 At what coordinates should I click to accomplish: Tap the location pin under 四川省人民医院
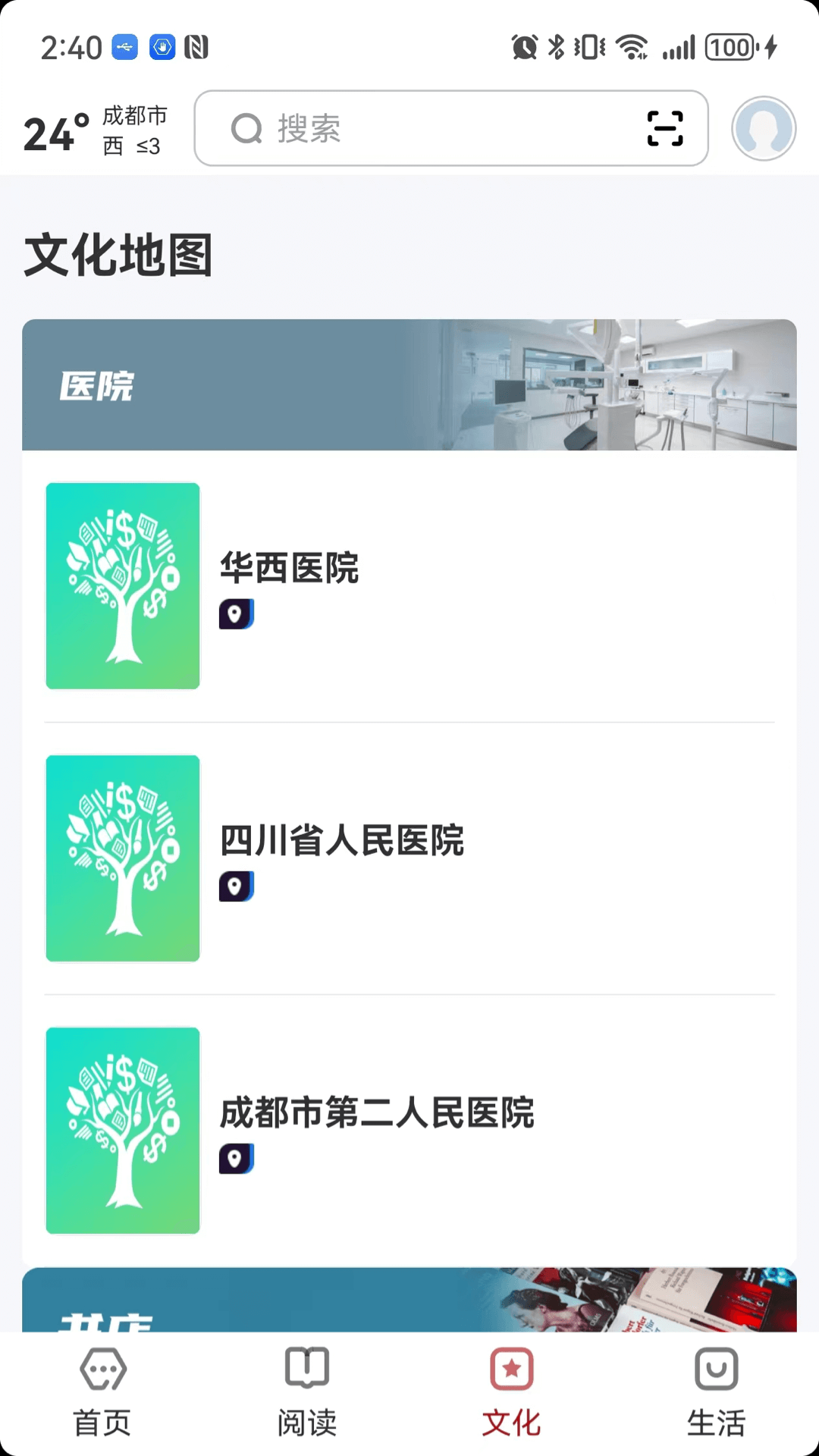(236, 887)
